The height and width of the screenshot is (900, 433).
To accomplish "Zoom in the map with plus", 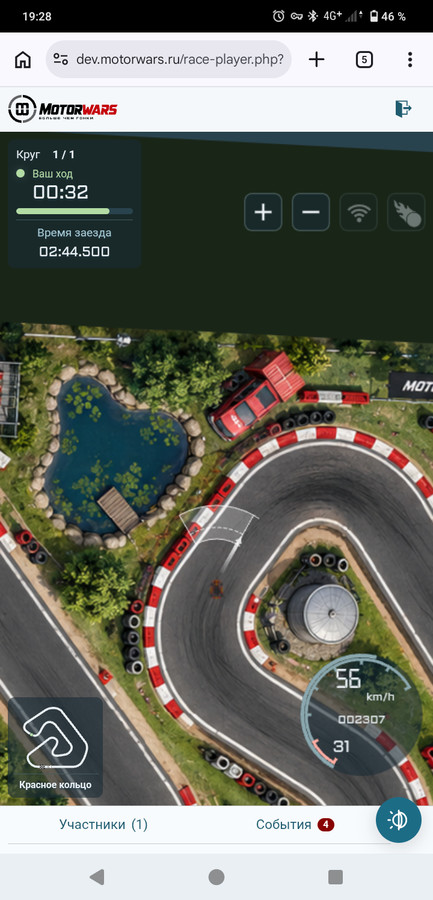I will (x=263, y=212).
